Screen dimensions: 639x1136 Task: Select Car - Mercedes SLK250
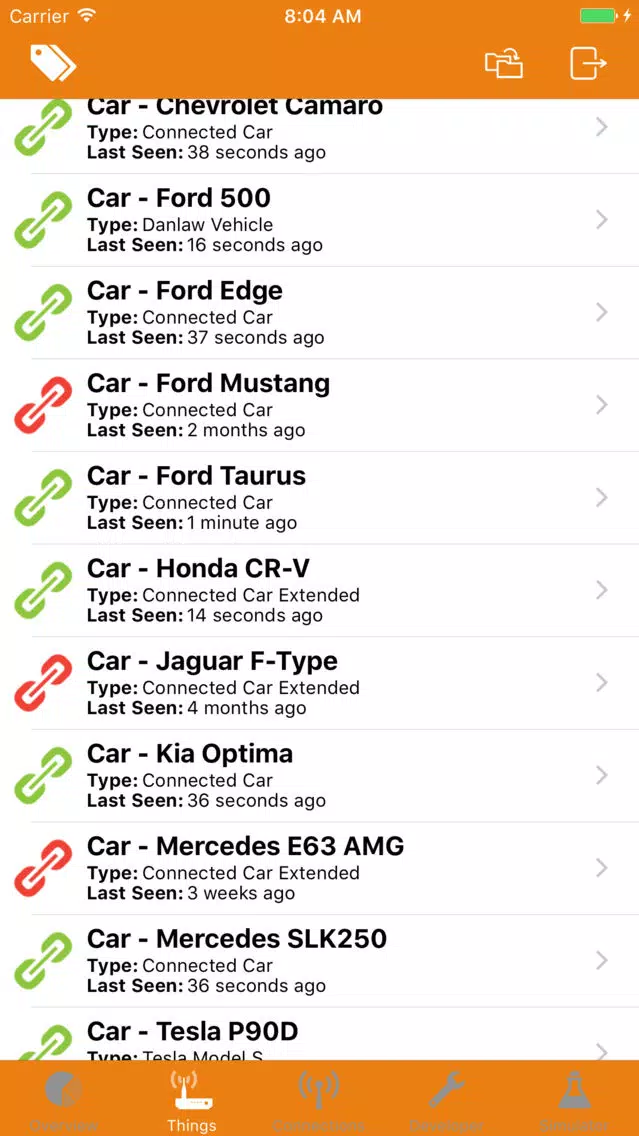click(320, 961)
